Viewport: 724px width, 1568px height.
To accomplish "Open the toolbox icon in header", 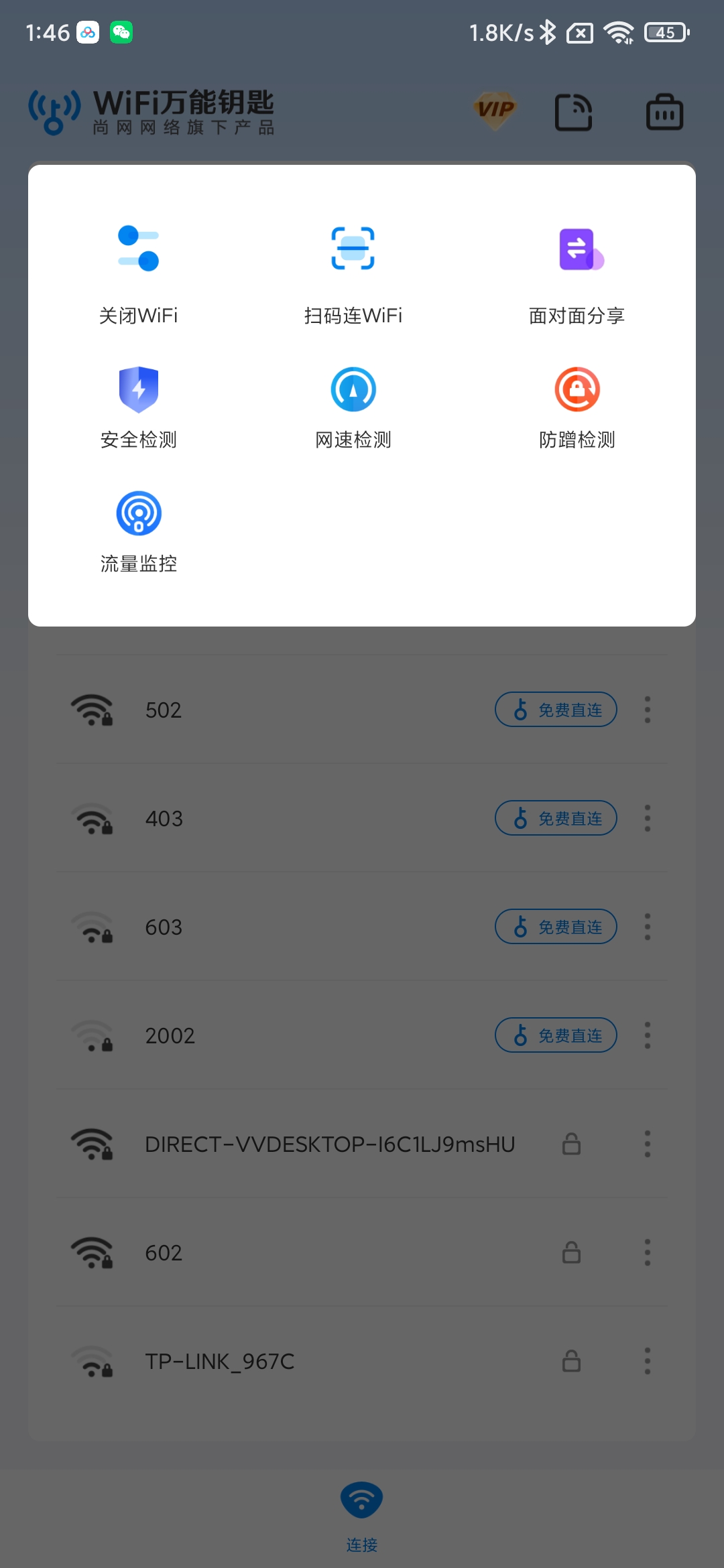I will [x=664, y=112].
